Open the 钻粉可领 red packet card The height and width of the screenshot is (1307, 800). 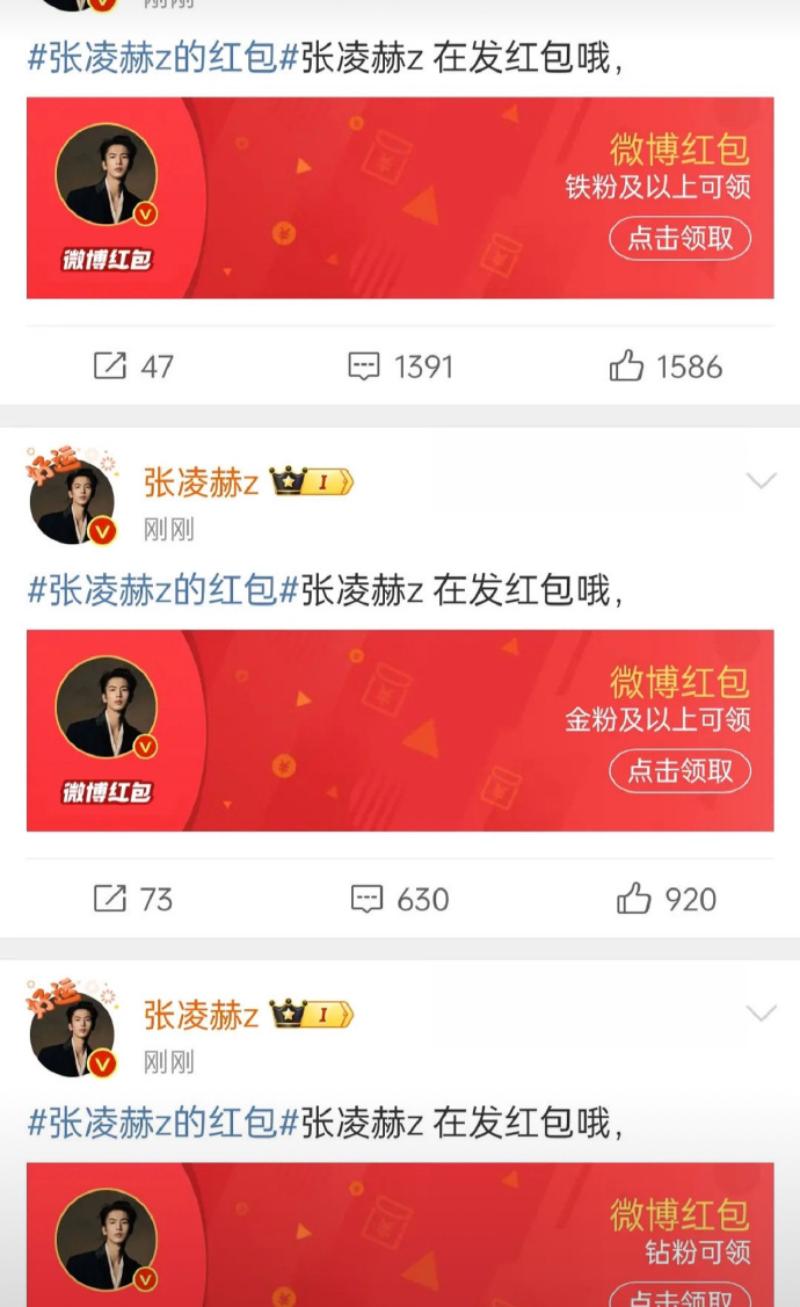point(400,1235)
